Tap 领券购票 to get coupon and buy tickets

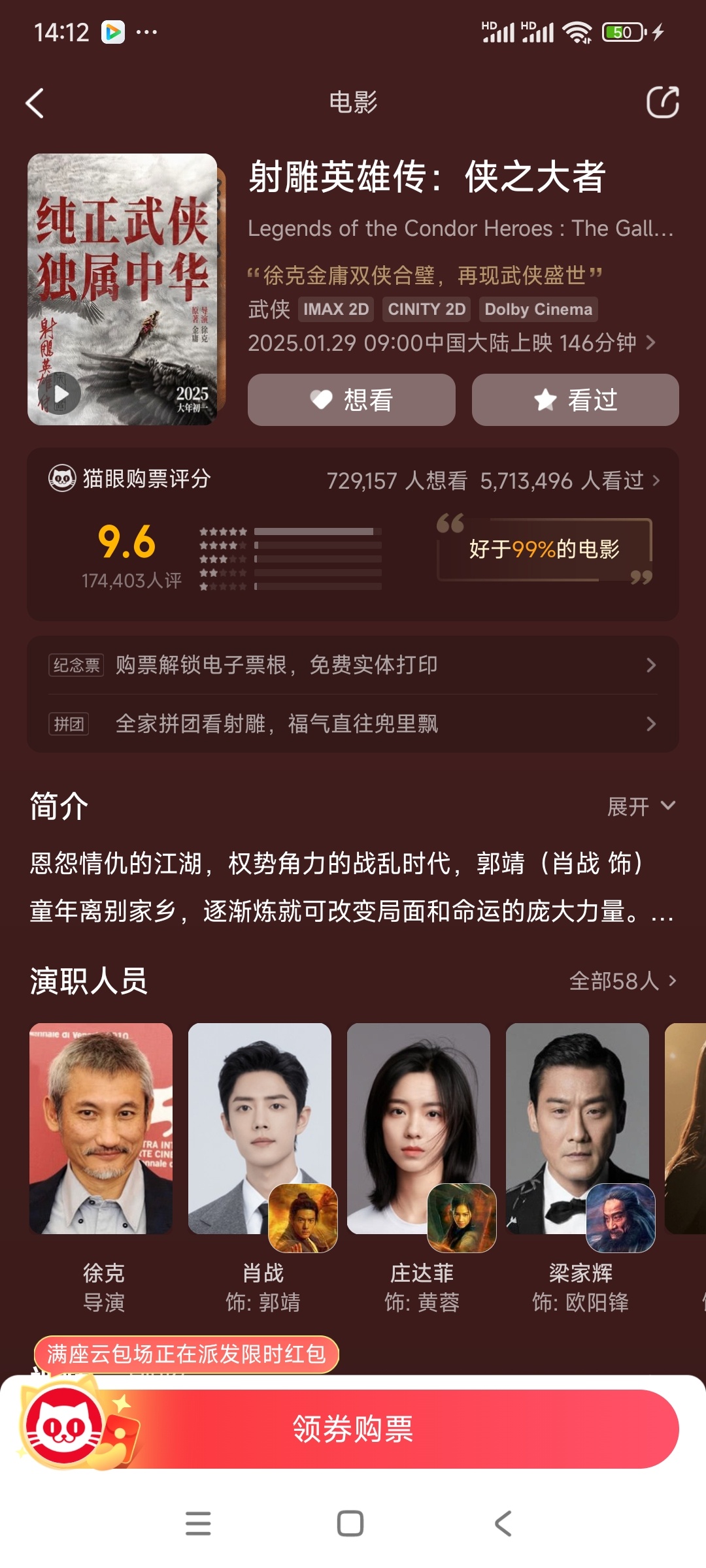353,1429
